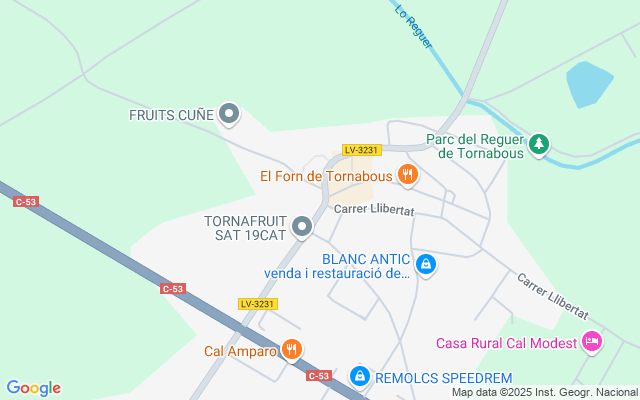Tap the Parc del Reguer de Tornabous pin
This screenshot has height=400, width=640.
pyautogui.click(x=539, y=145)
